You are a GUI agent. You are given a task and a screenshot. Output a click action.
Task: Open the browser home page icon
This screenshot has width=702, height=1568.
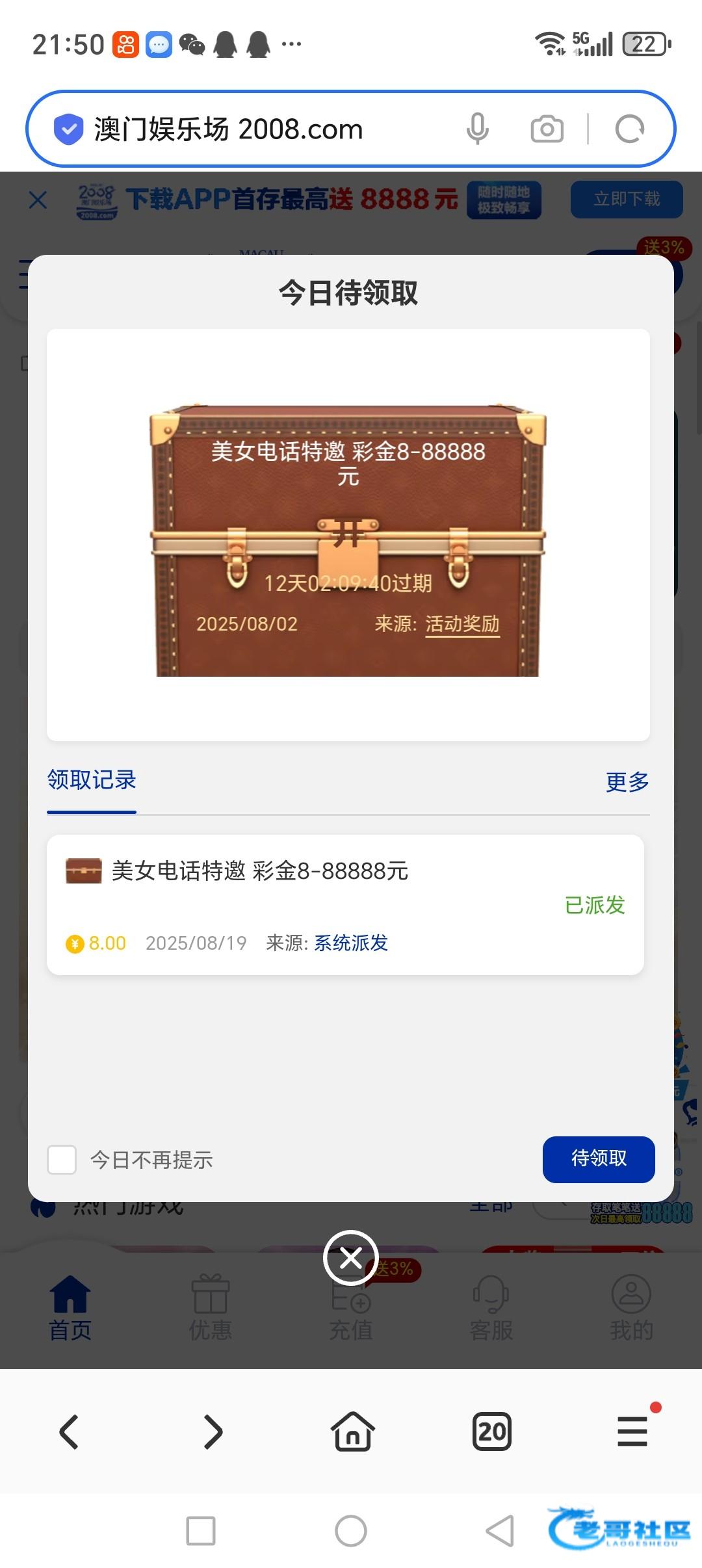[352, 1431]
